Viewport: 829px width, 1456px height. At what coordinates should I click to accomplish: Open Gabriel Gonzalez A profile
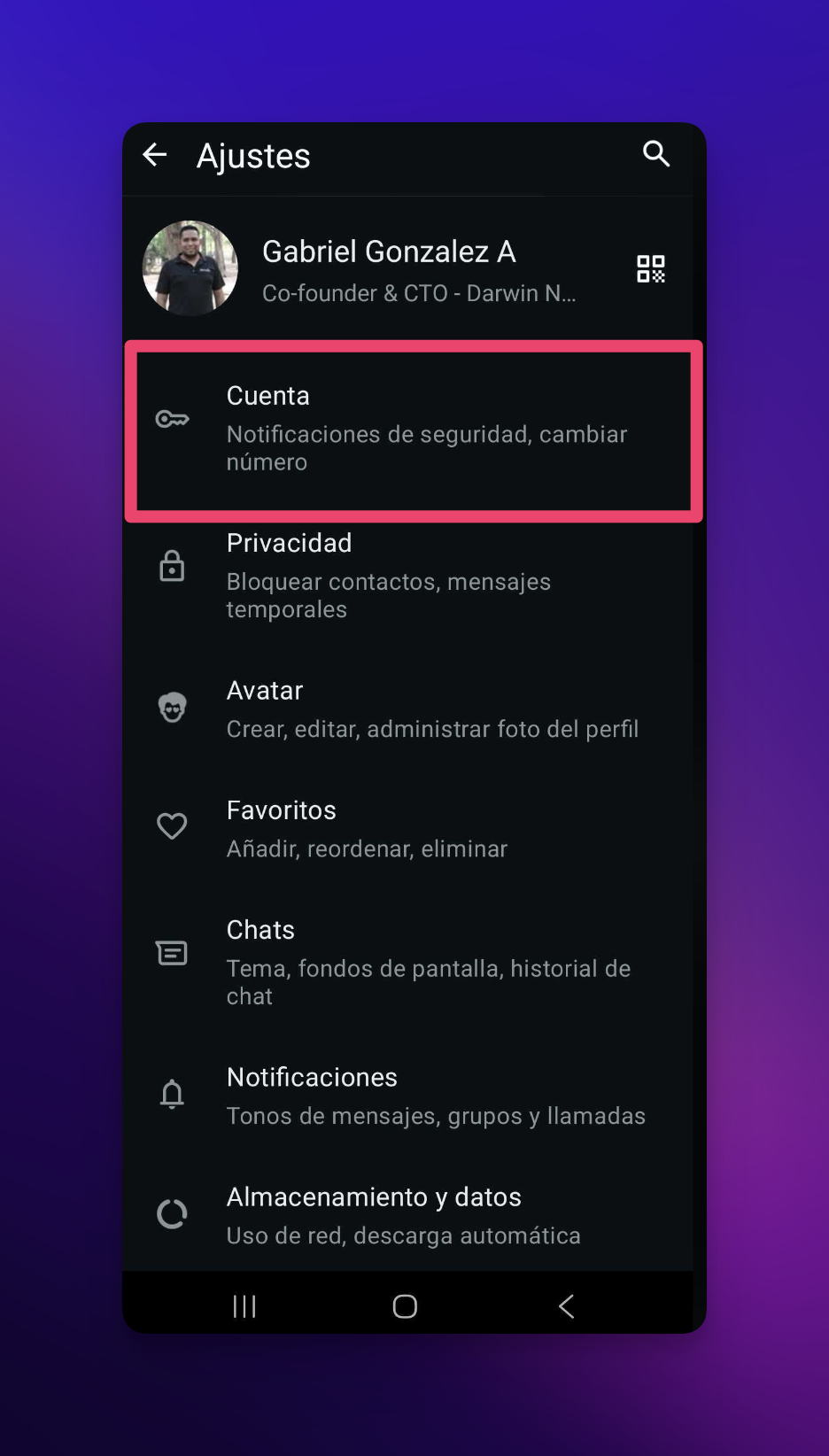click(x=390, y=268)
